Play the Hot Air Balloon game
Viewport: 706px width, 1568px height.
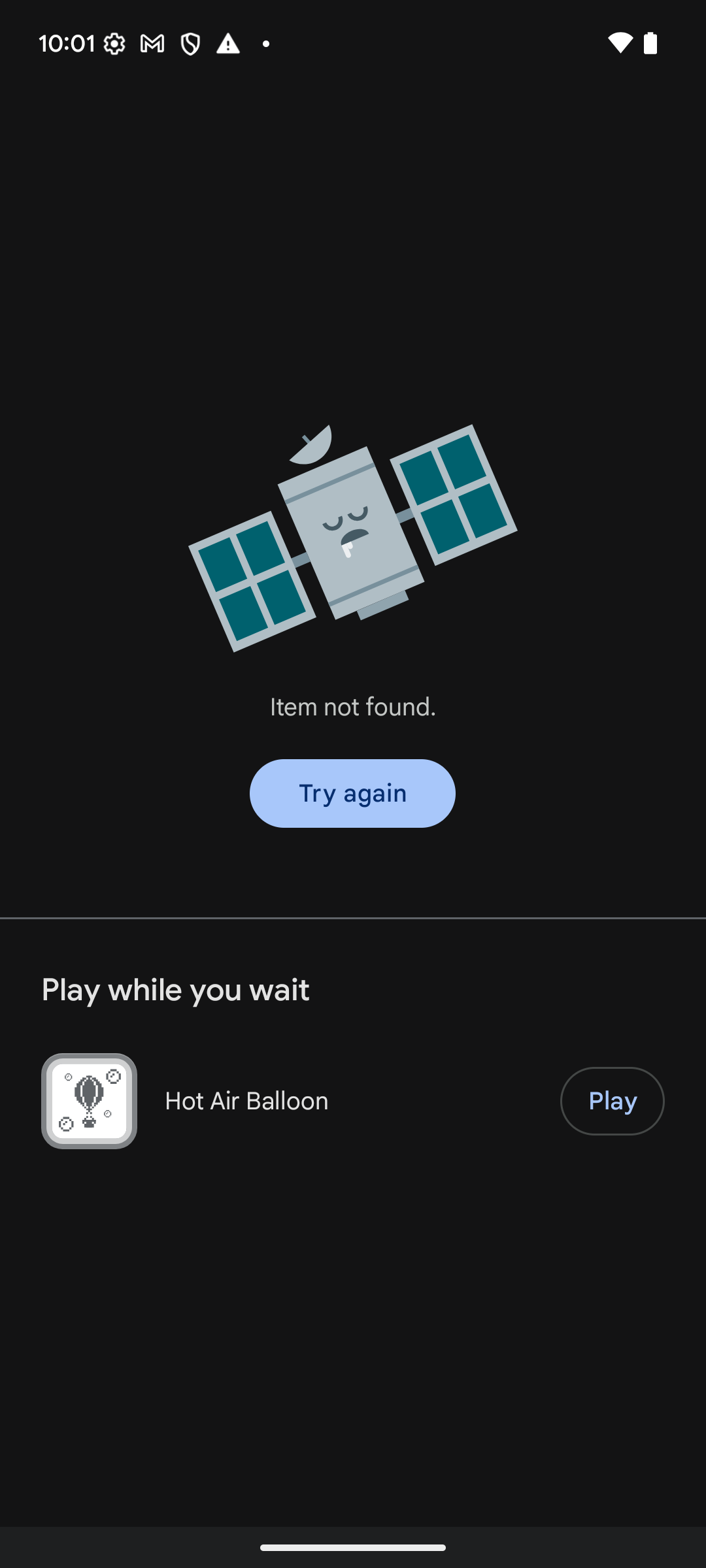pos(612,1101)
